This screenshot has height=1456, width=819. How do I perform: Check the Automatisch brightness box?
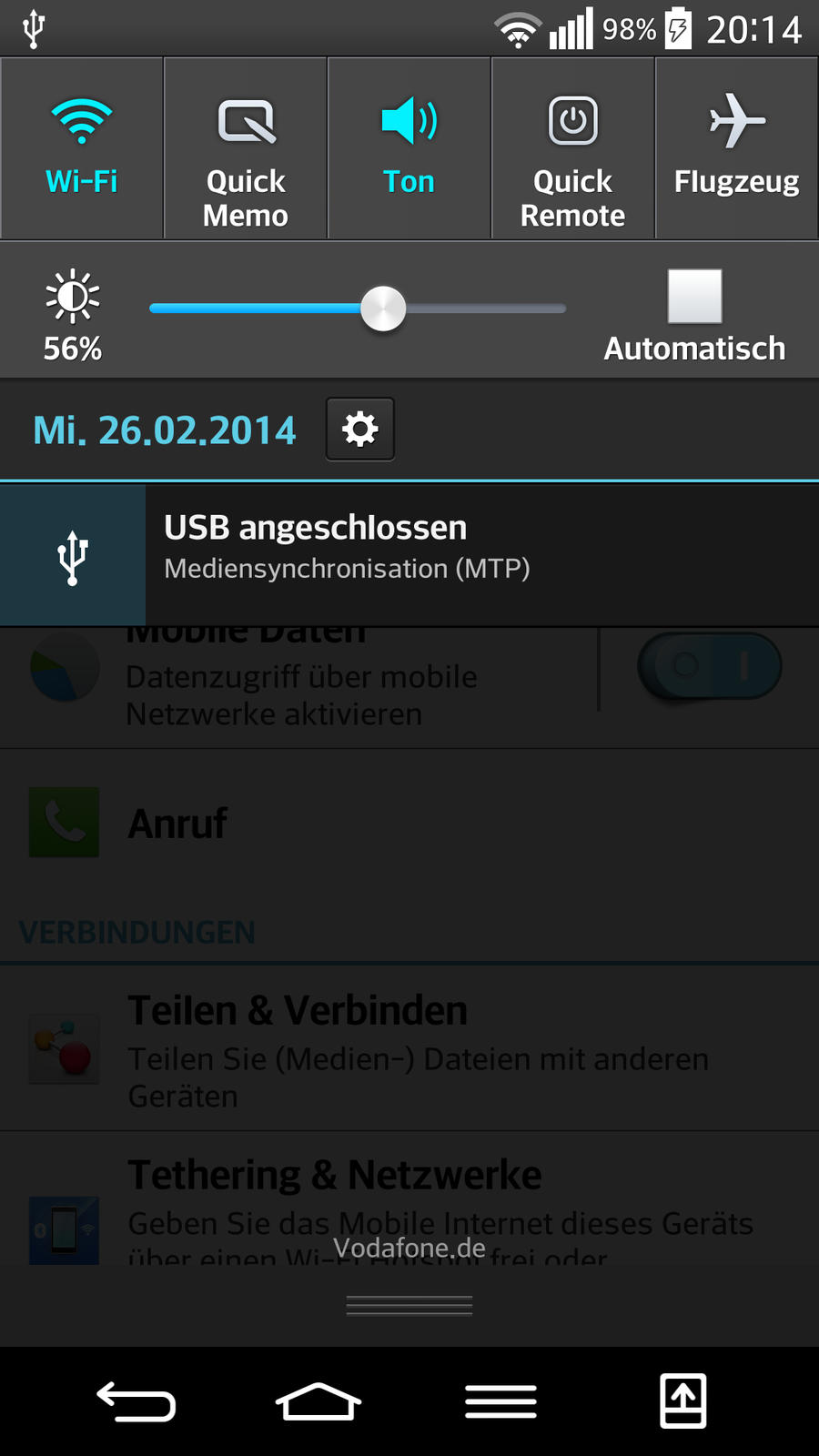click(x=694, y=297)
